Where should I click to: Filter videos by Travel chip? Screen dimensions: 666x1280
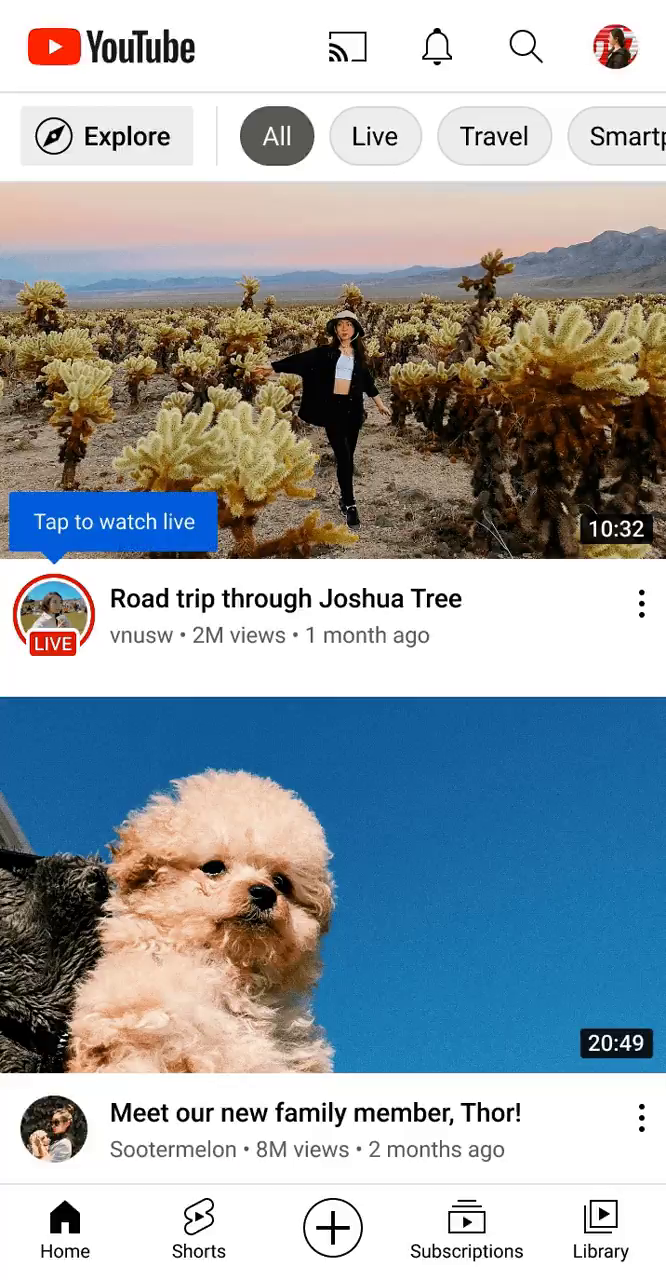[494, 136]
